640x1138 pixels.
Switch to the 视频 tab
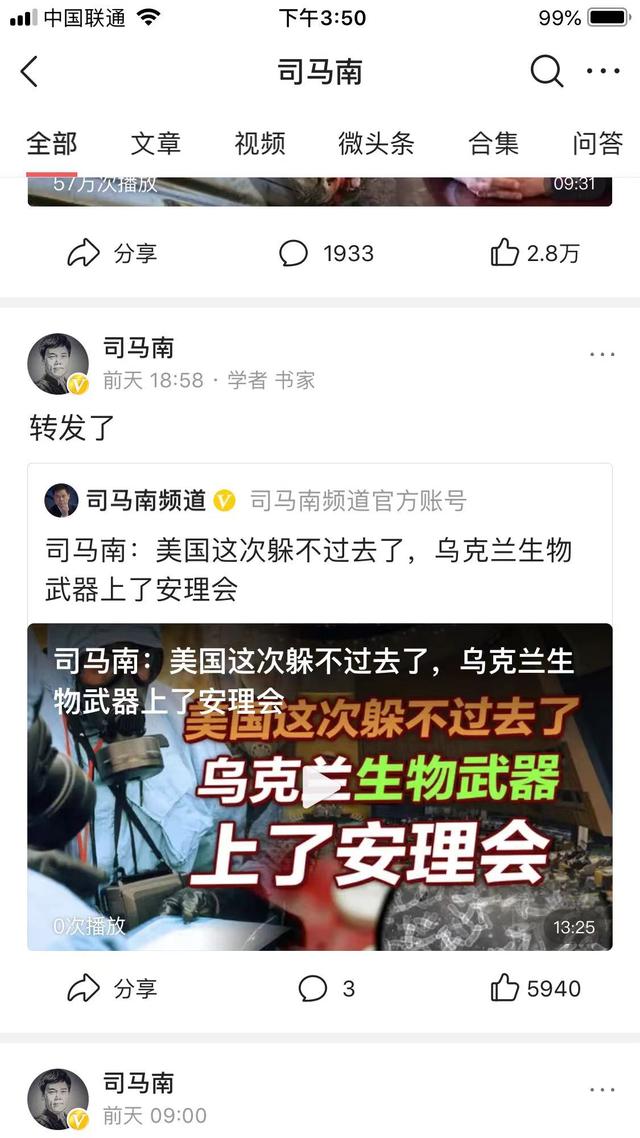pos(260,144)
